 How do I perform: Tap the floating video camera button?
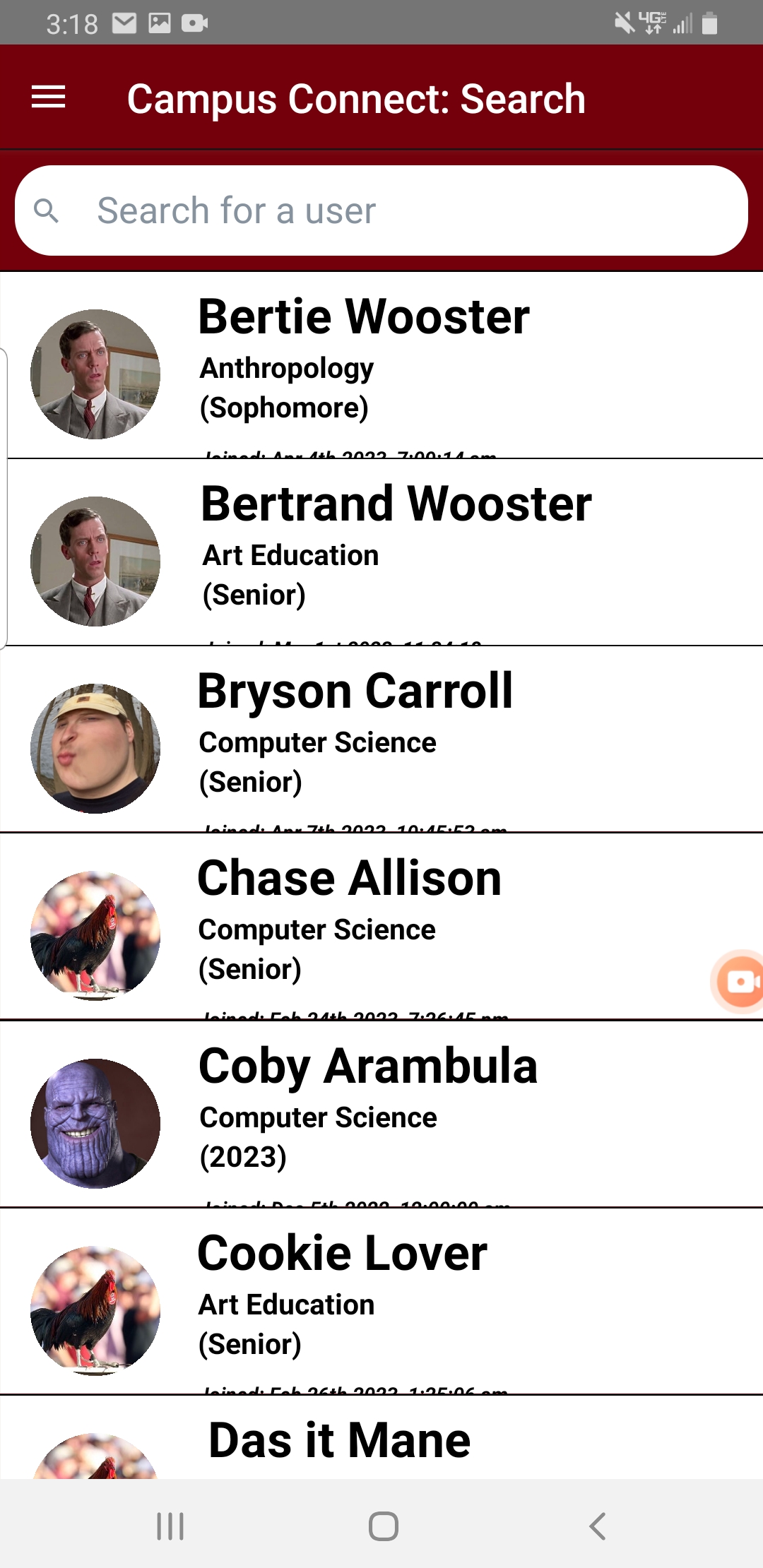738,982
